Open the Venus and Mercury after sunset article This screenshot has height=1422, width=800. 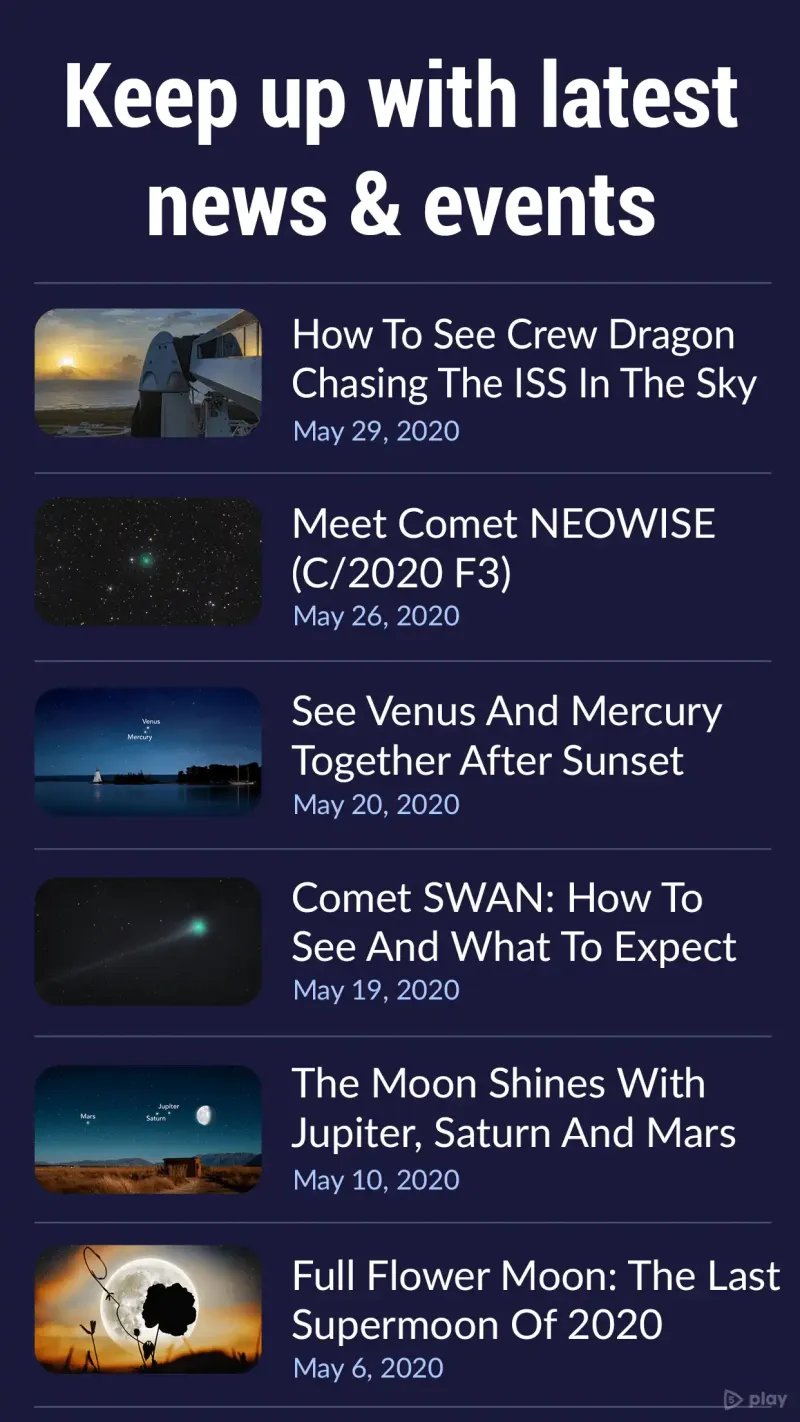(506, 735)
